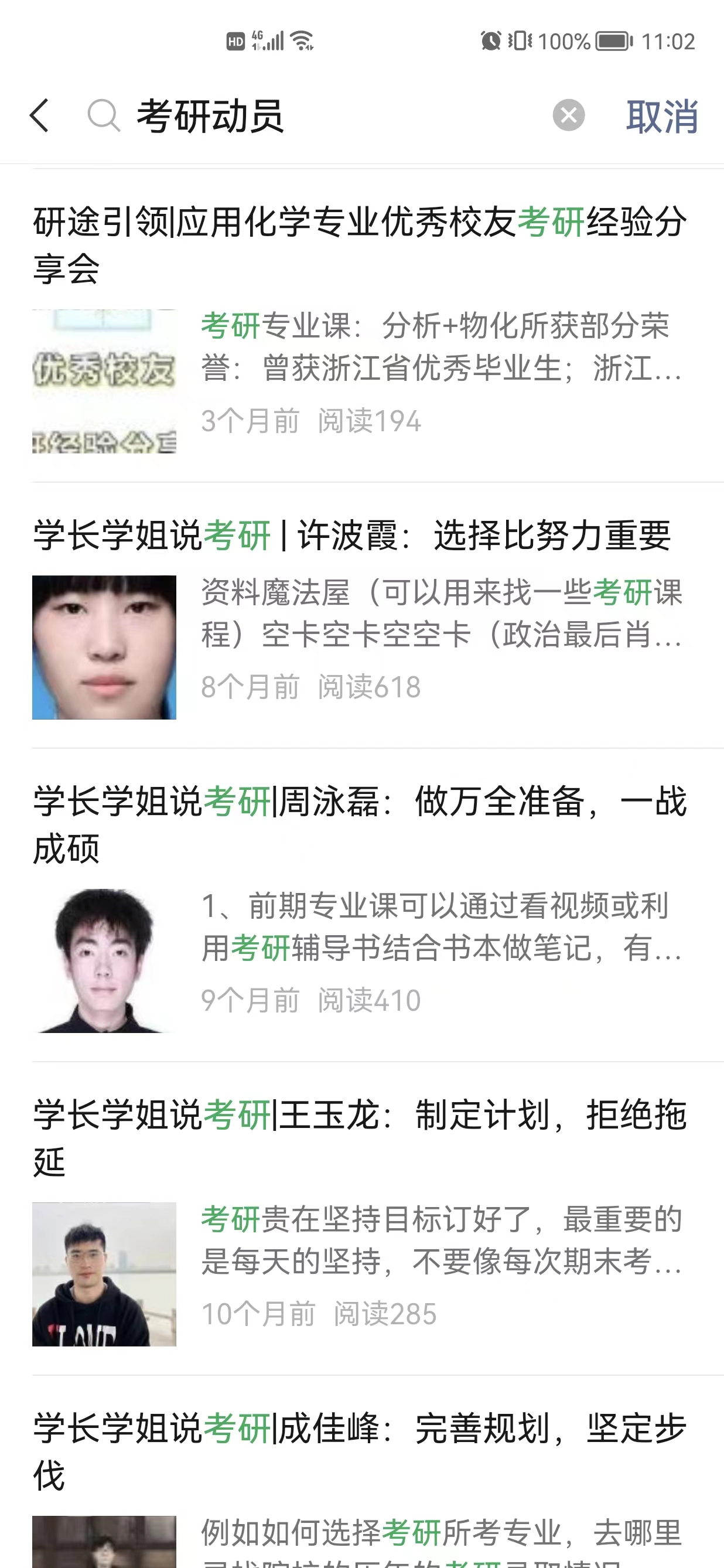The height and width of the screenshot is (1568, 724).
Task: Open the article 研途引领应用化学专业优秀校友考研经验分享会
Action: pyautogui.click(x=360, y=245)
